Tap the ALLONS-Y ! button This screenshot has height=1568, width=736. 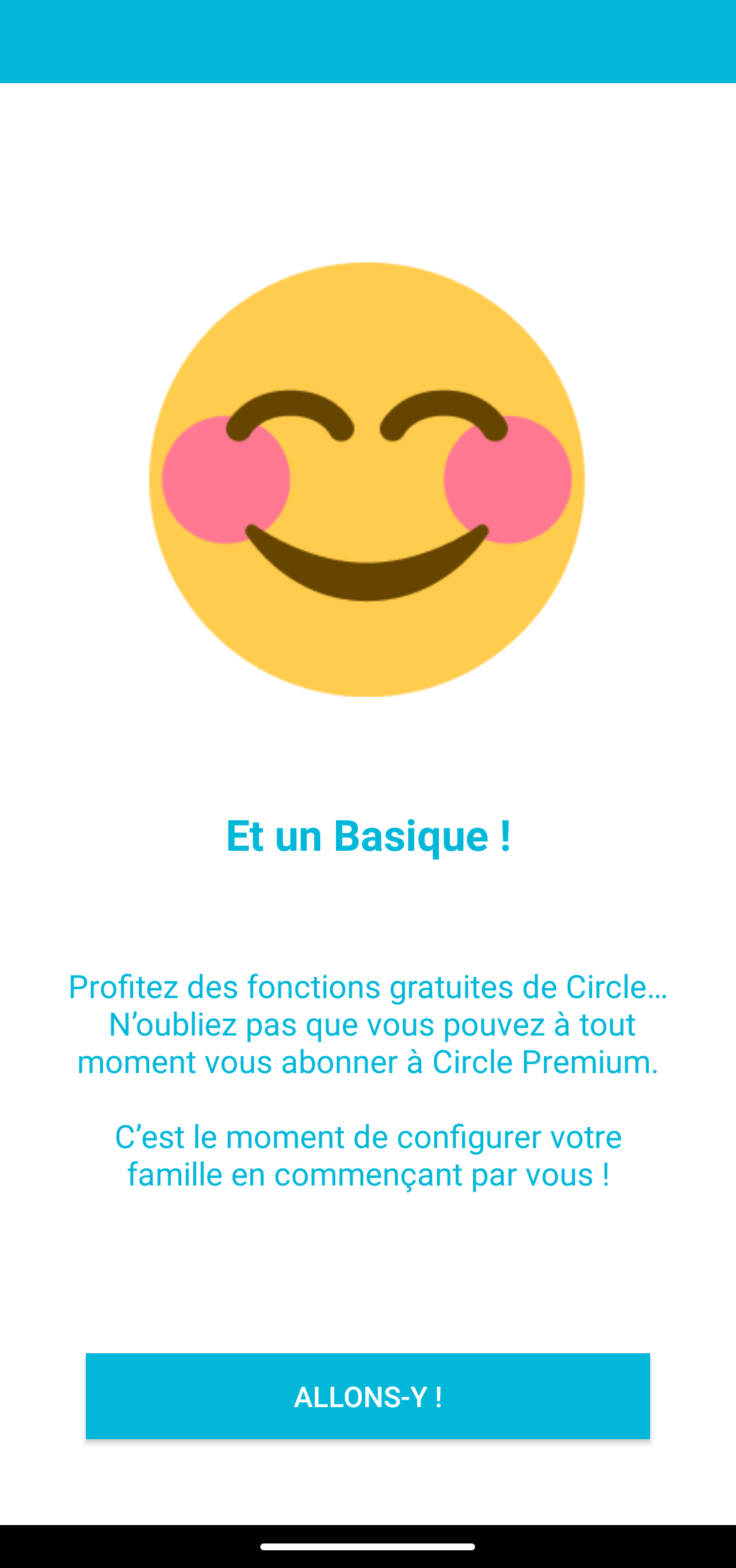pyautogui.click(x=368, y=1396)
